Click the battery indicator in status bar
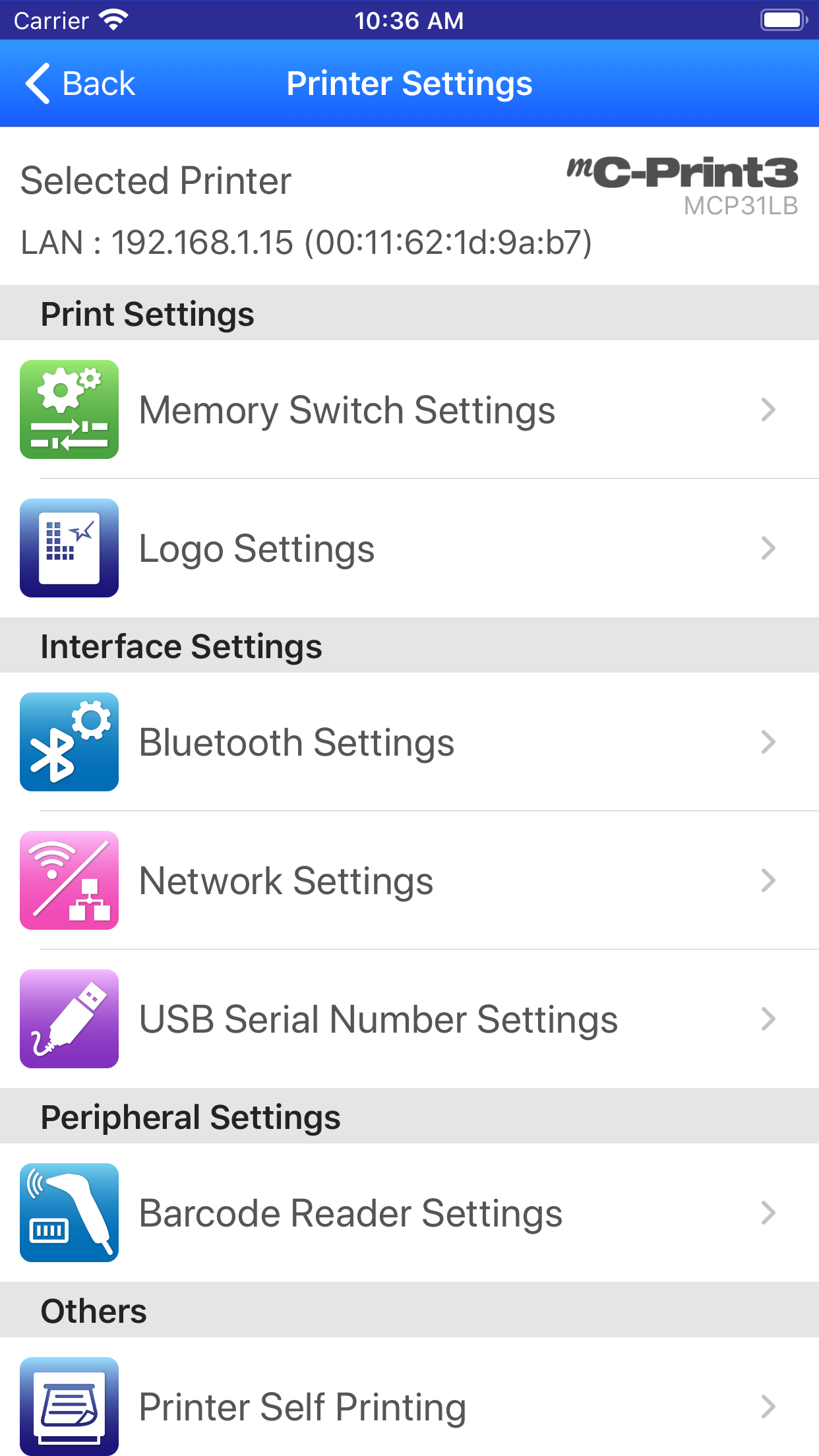The image size is (819, 1456). point(782,20)
